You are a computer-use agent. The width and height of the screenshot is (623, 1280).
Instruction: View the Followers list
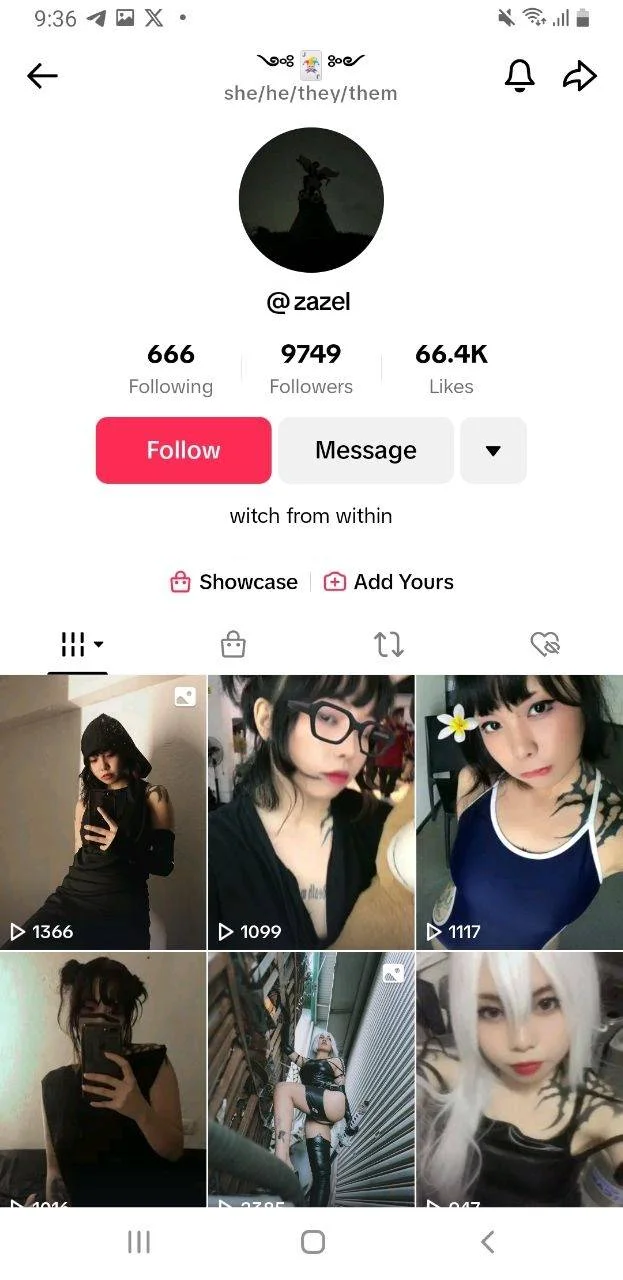[311, 369]
